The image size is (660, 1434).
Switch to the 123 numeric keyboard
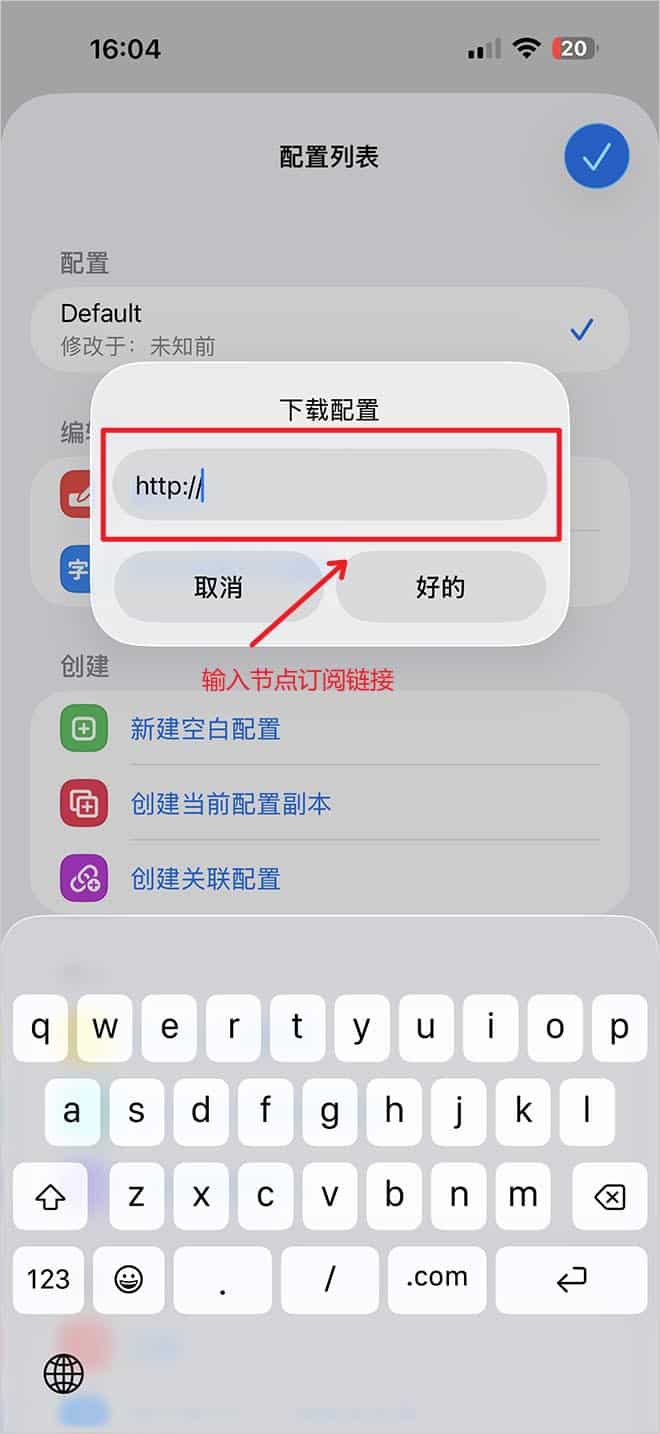point(49,1278)
